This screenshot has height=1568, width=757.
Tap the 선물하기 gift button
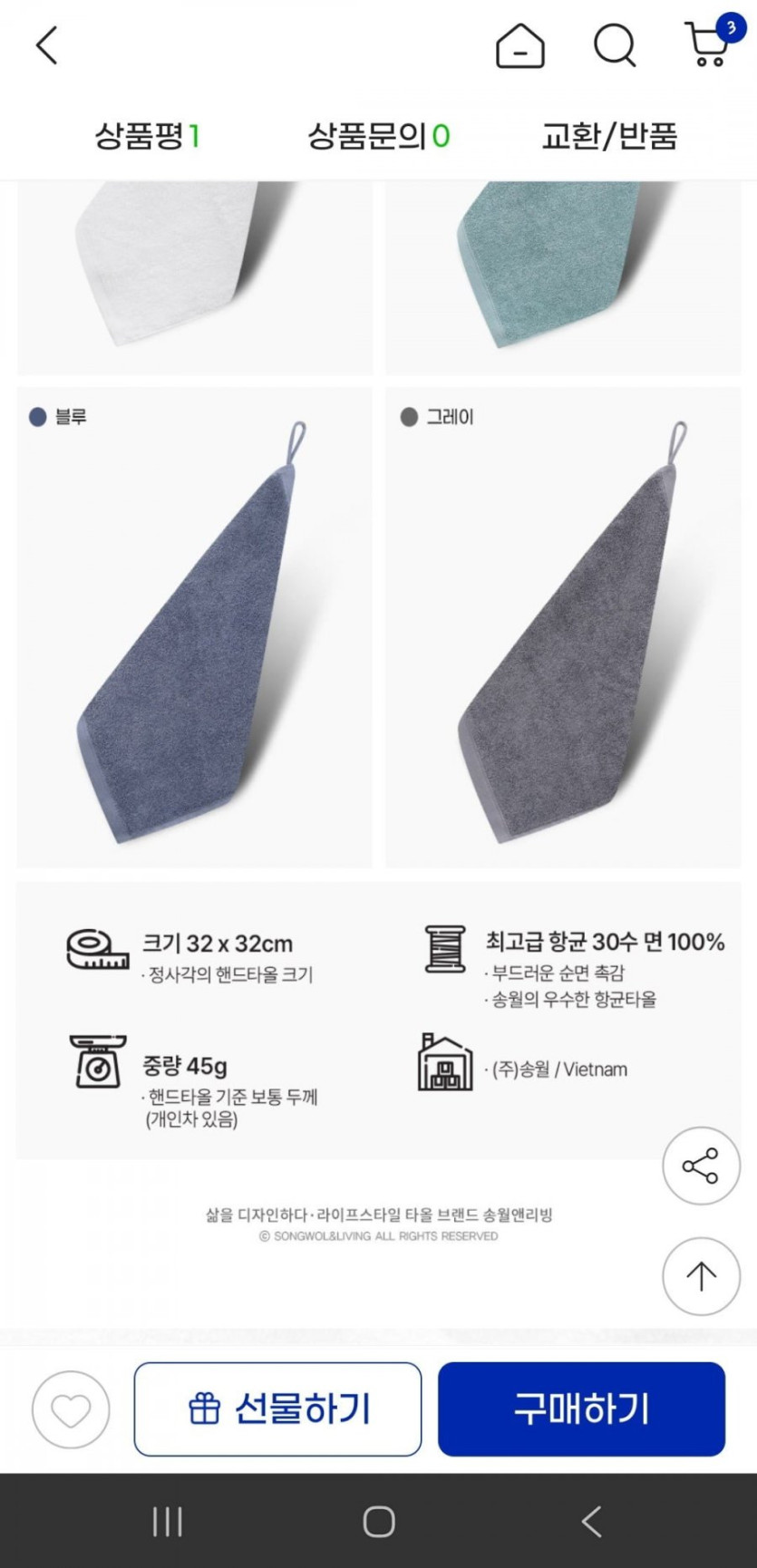277,1409
